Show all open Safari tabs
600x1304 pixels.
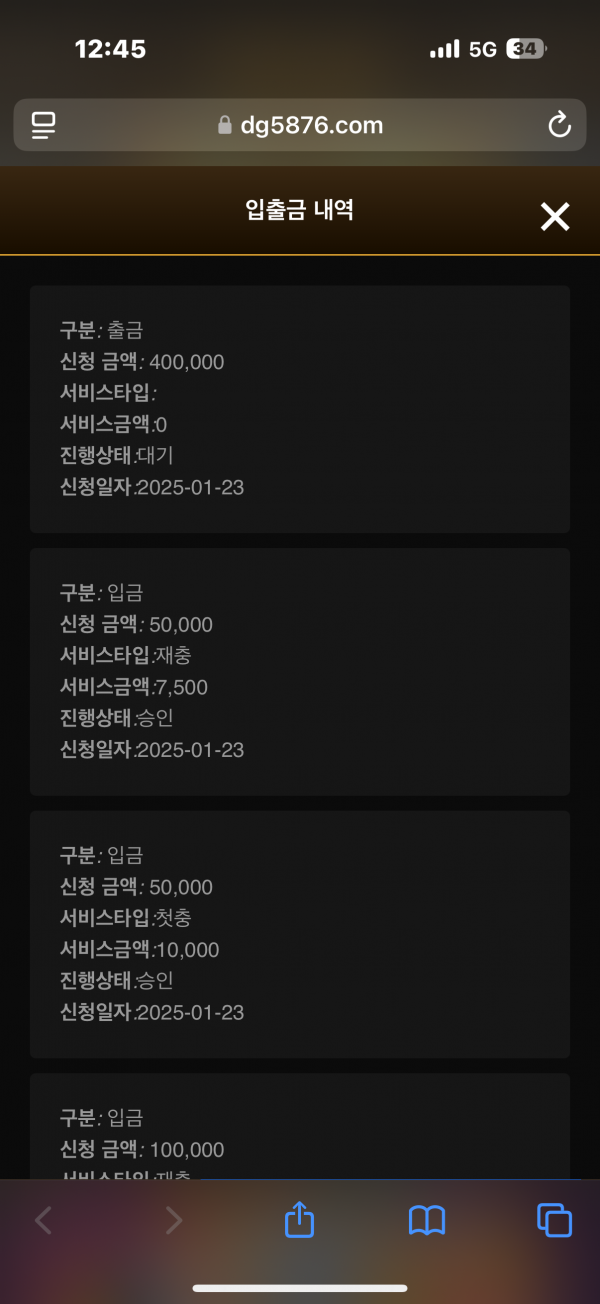pyautogui.click(x=554, y=1220)
